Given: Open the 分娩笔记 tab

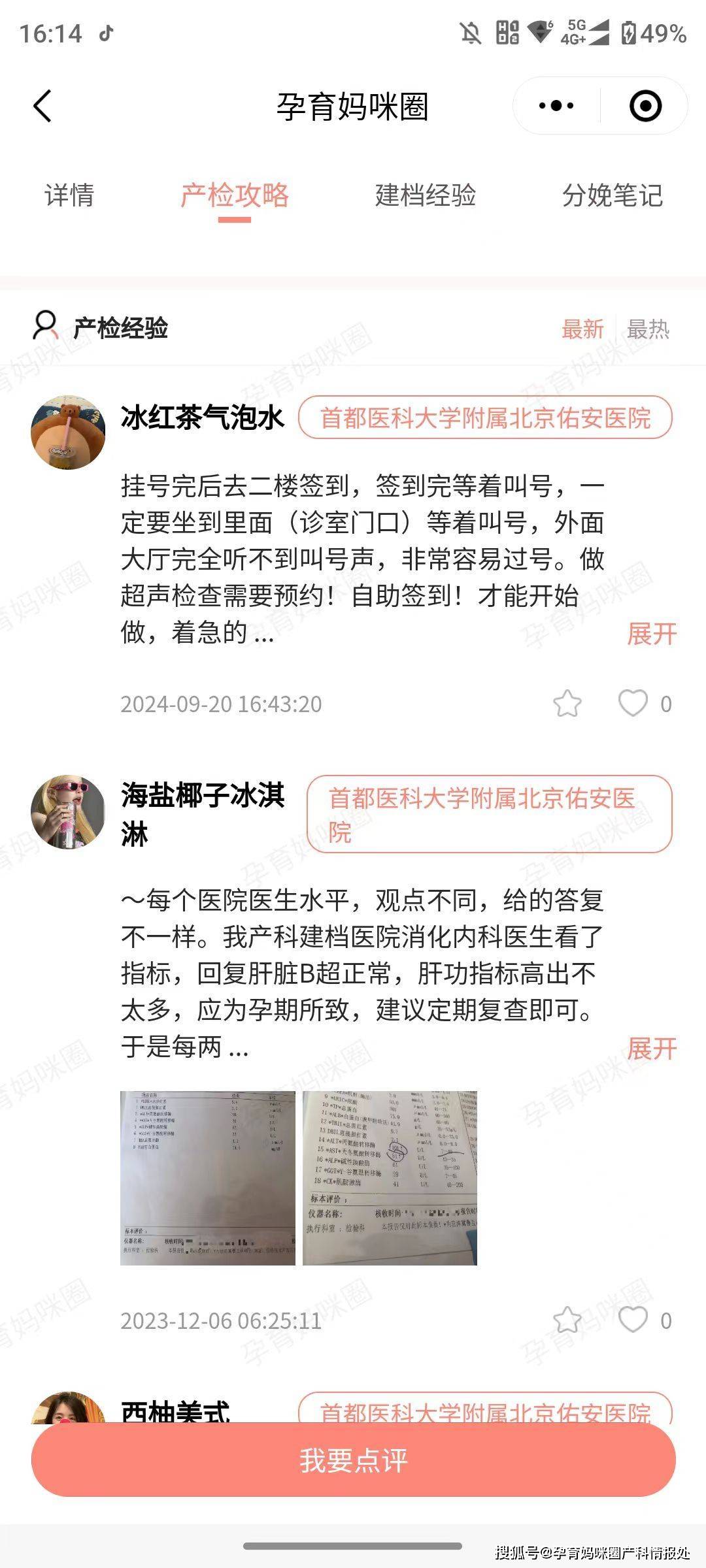Looking at the screenshot, I should [613, 195].
